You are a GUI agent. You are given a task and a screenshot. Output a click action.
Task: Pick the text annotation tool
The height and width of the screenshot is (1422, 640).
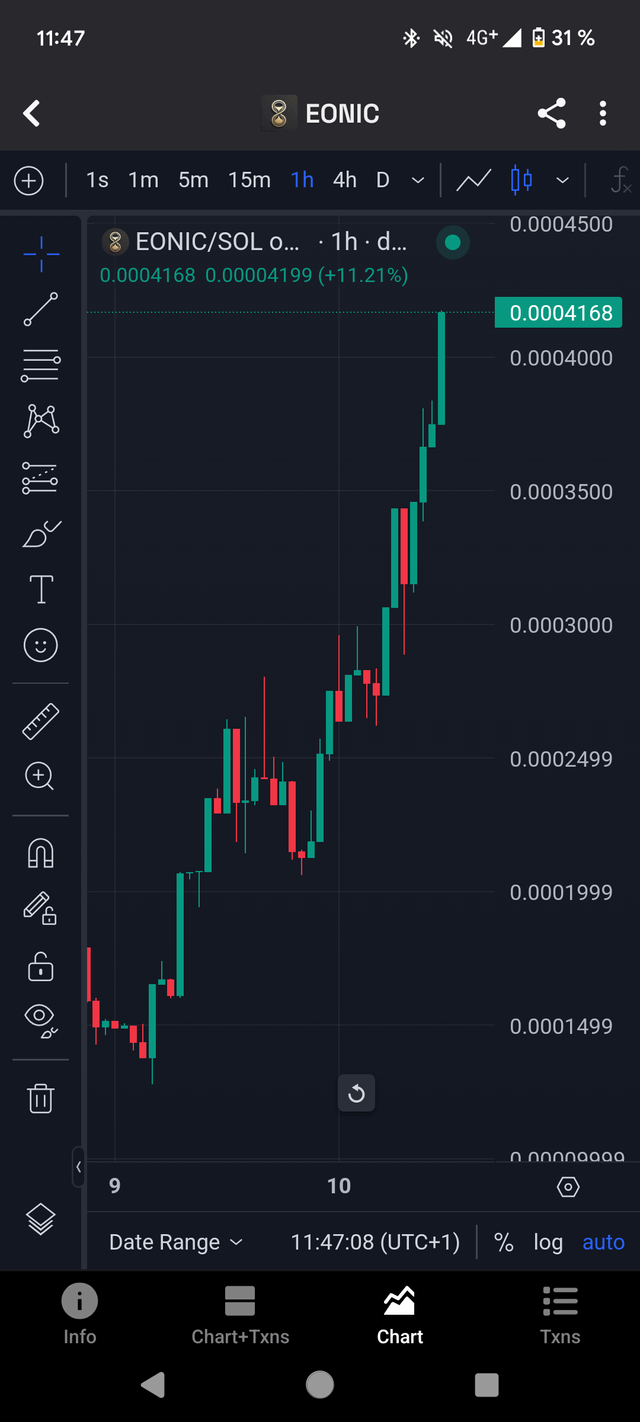[41, 589]
